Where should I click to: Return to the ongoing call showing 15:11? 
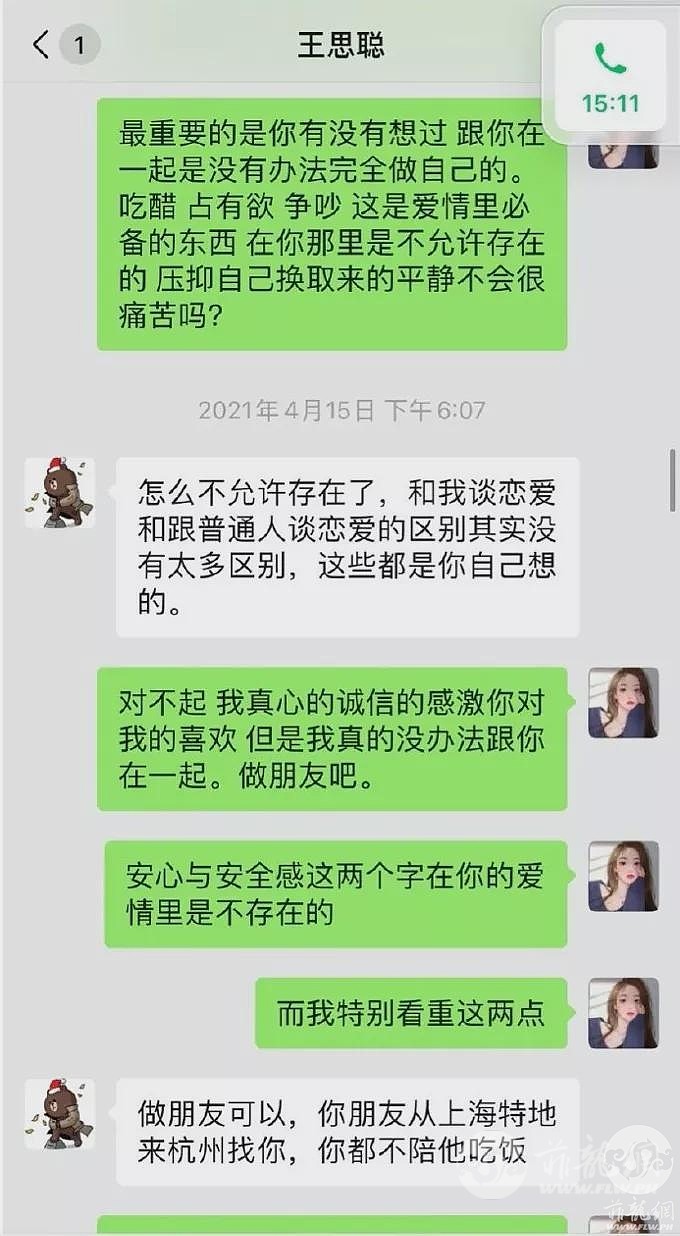[x=610, y=77]
